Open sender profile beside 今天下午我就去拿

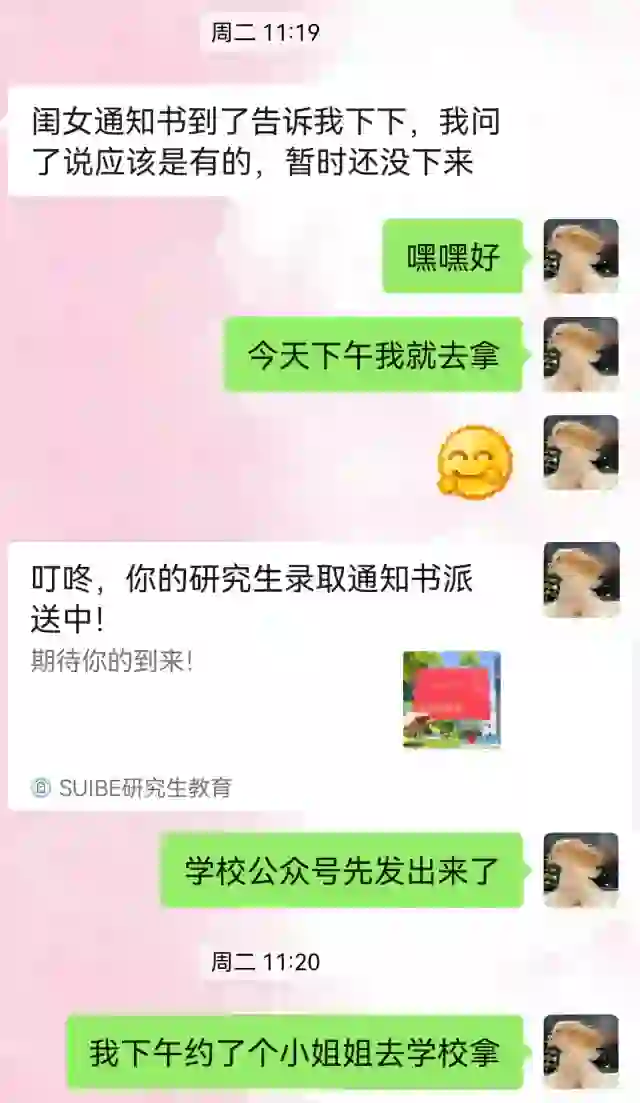[x=580, y=354]
